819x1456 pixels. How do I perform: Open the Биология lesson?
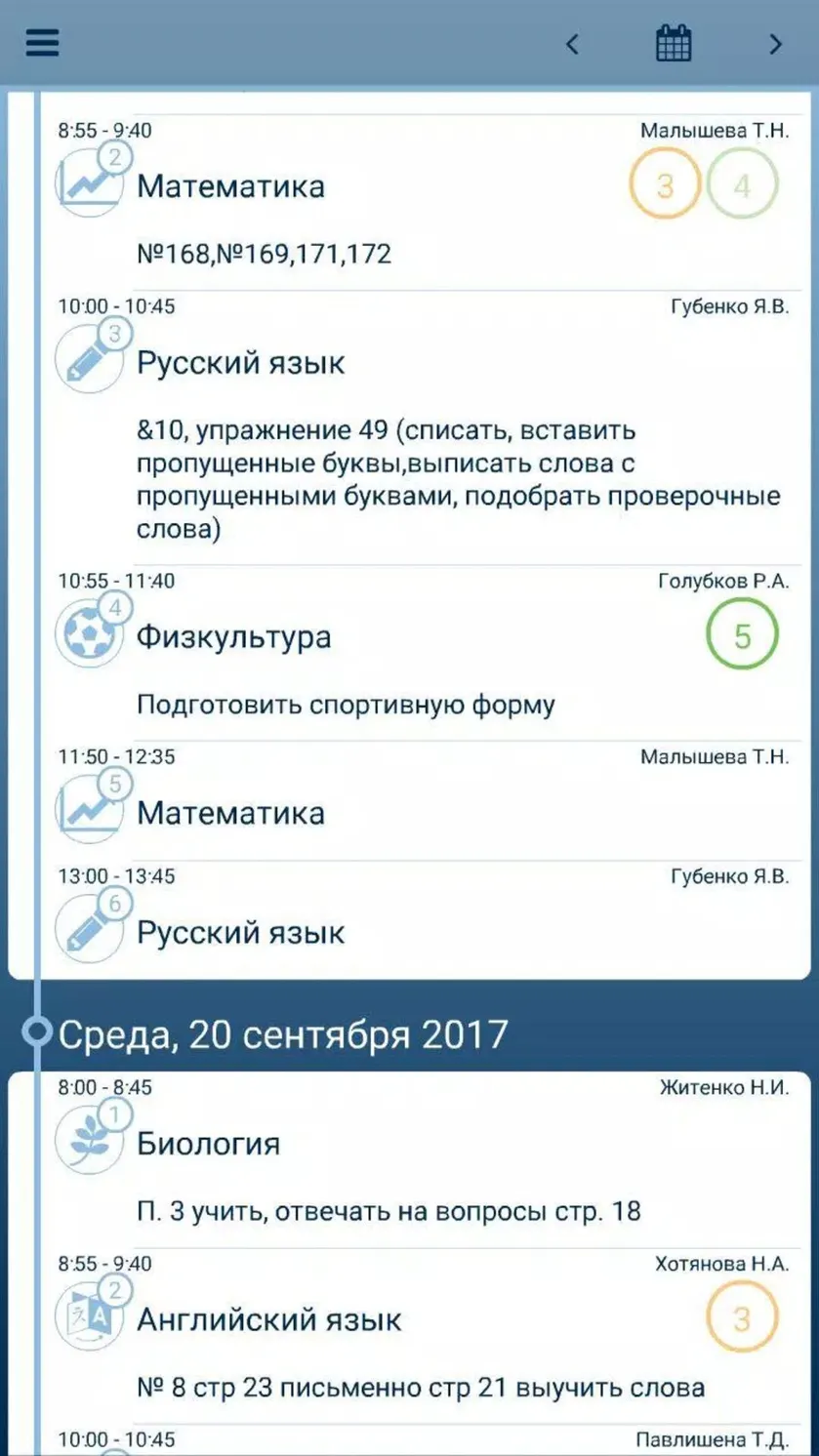423,1159
